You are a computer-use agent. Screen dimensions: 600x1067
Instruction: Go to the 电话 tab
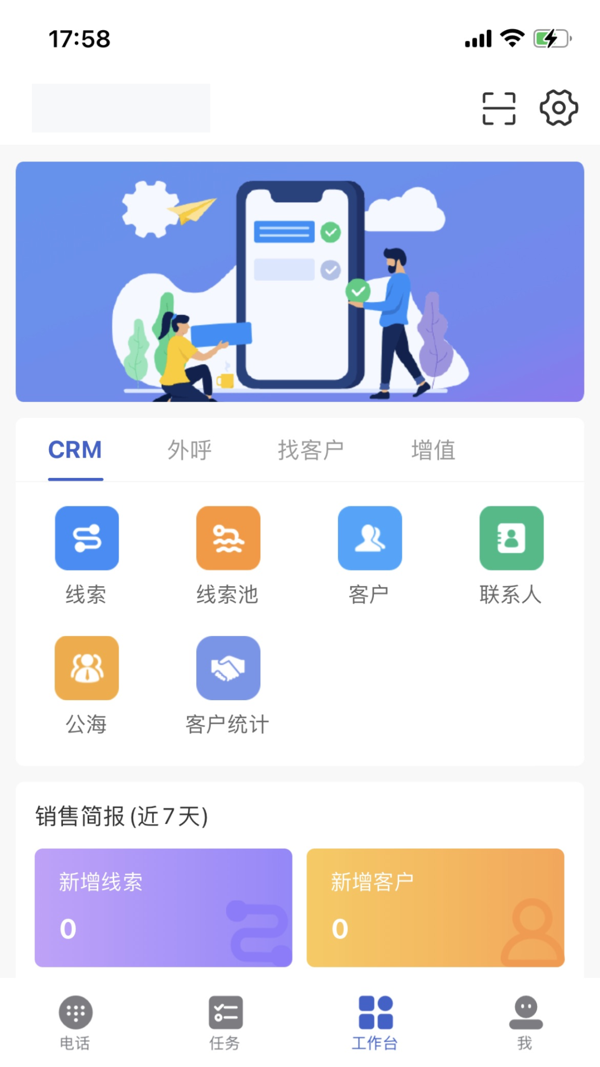tap(75, 1023)
